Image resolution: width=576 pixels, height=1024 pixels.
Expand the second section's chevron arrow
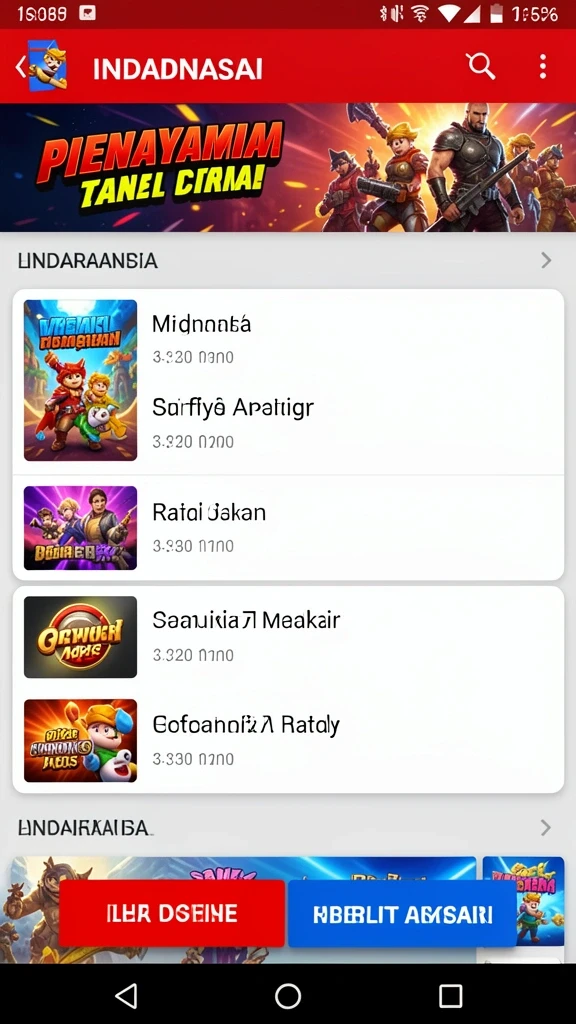pyautogui.click(x=546, y=828)
